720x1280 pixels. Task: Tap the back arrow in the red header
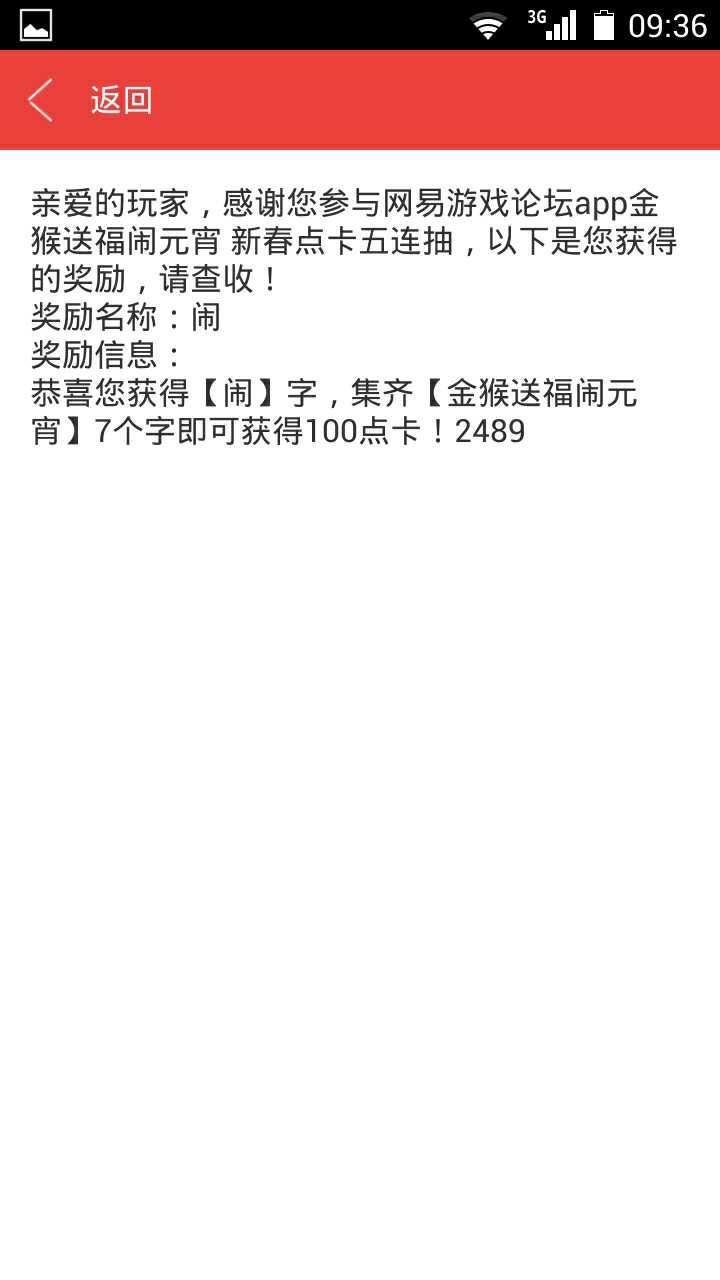click(40, 100)
